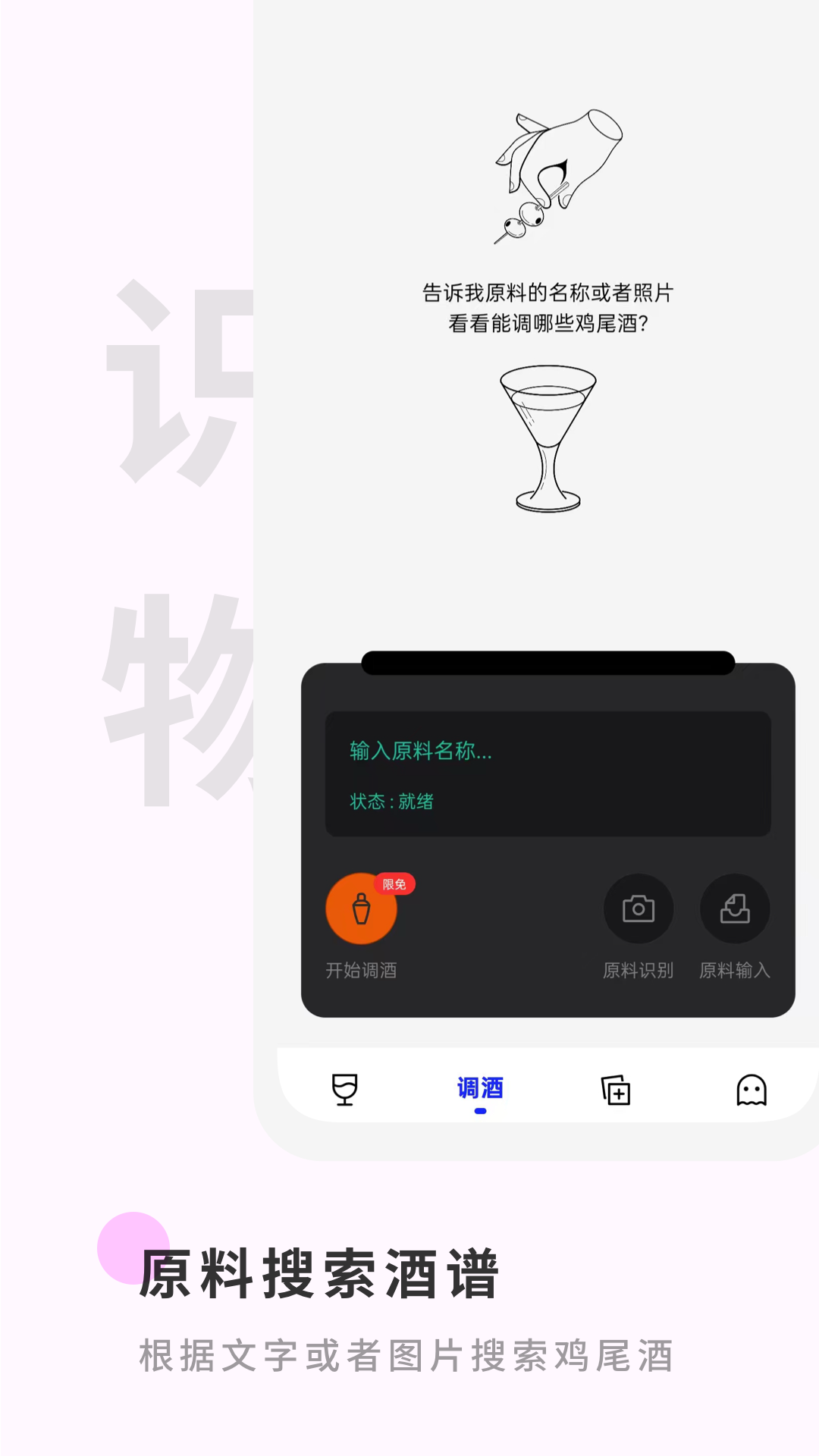Viewport: 819px width, 1456px height.
Task: Tap the 原料输入 import icon
Action: tap(734, 909)
